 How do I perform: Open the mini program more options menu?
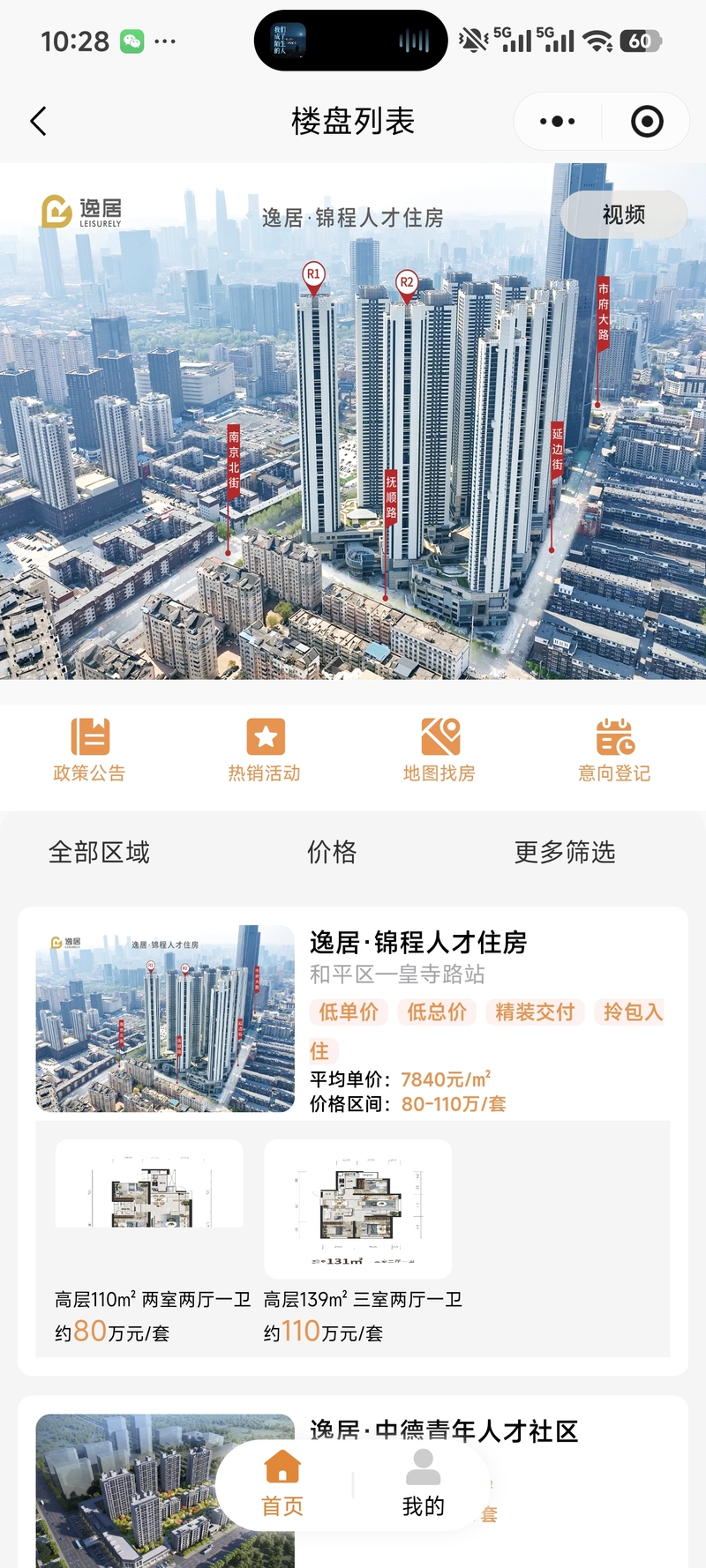tap(557, 122)
